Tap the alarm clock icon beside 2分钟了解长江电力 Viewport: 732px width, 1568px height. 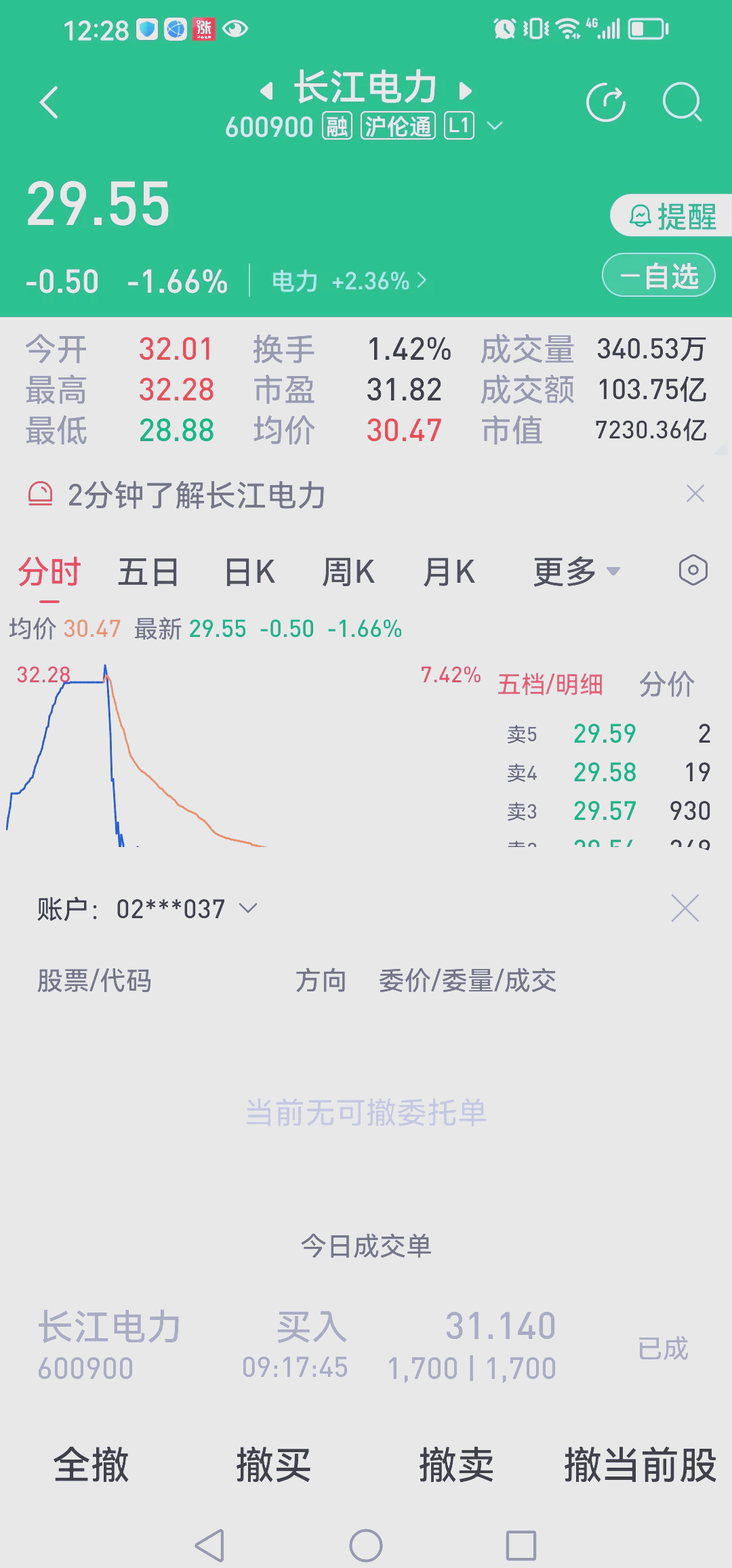(x=41, y=495)
